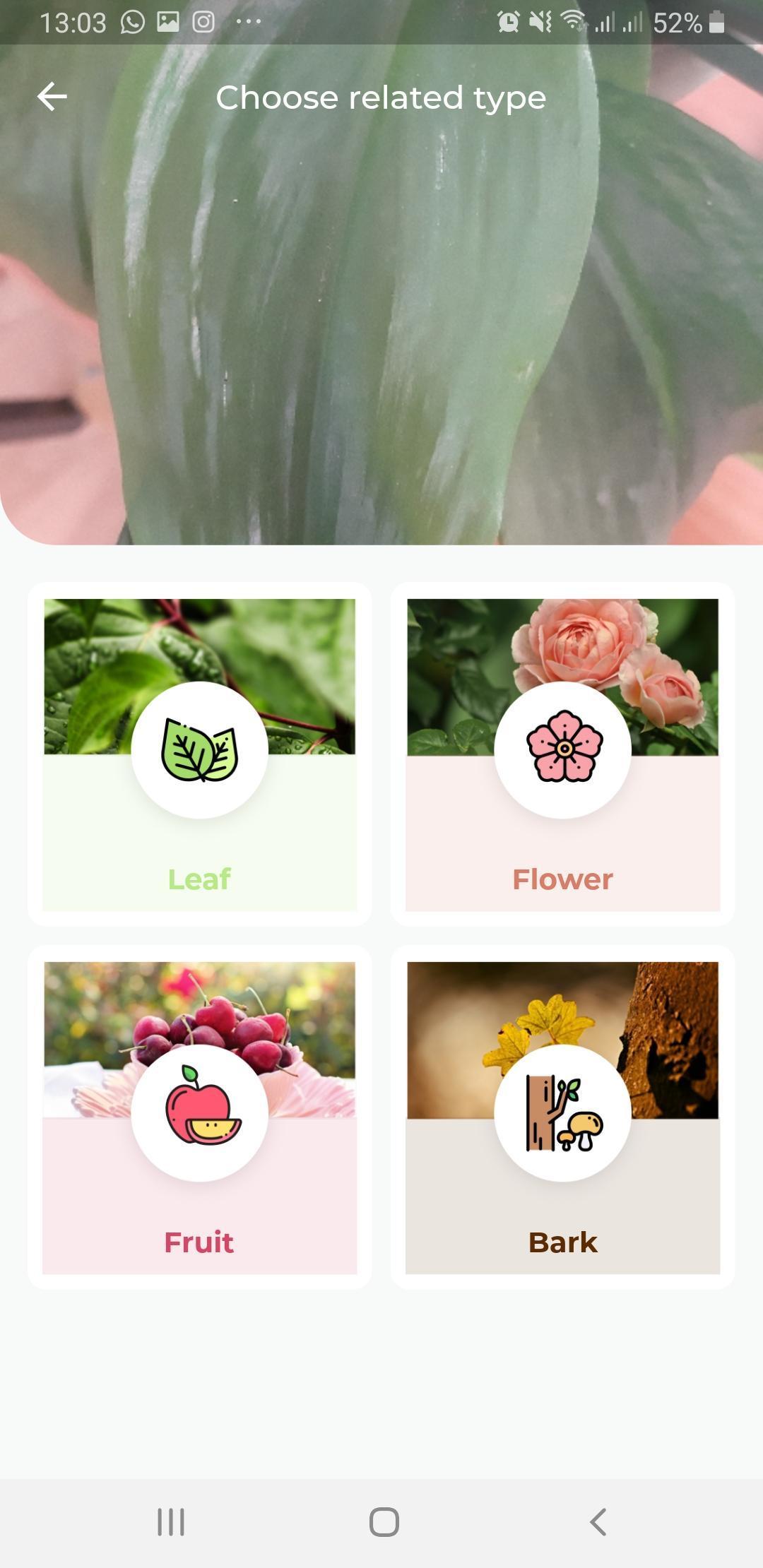
Task: Pick the Fruit type card
Action: [200, 1117]
